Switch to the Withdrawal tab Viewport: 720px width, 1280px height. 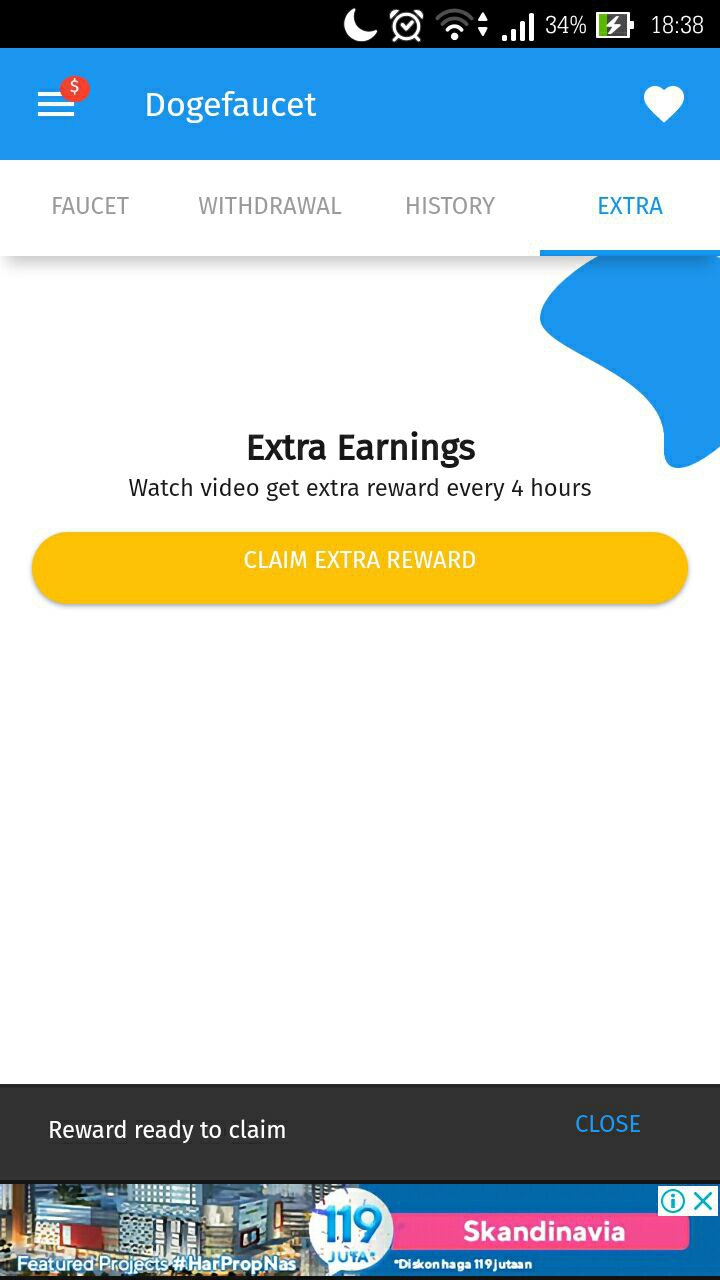[270, 206]
